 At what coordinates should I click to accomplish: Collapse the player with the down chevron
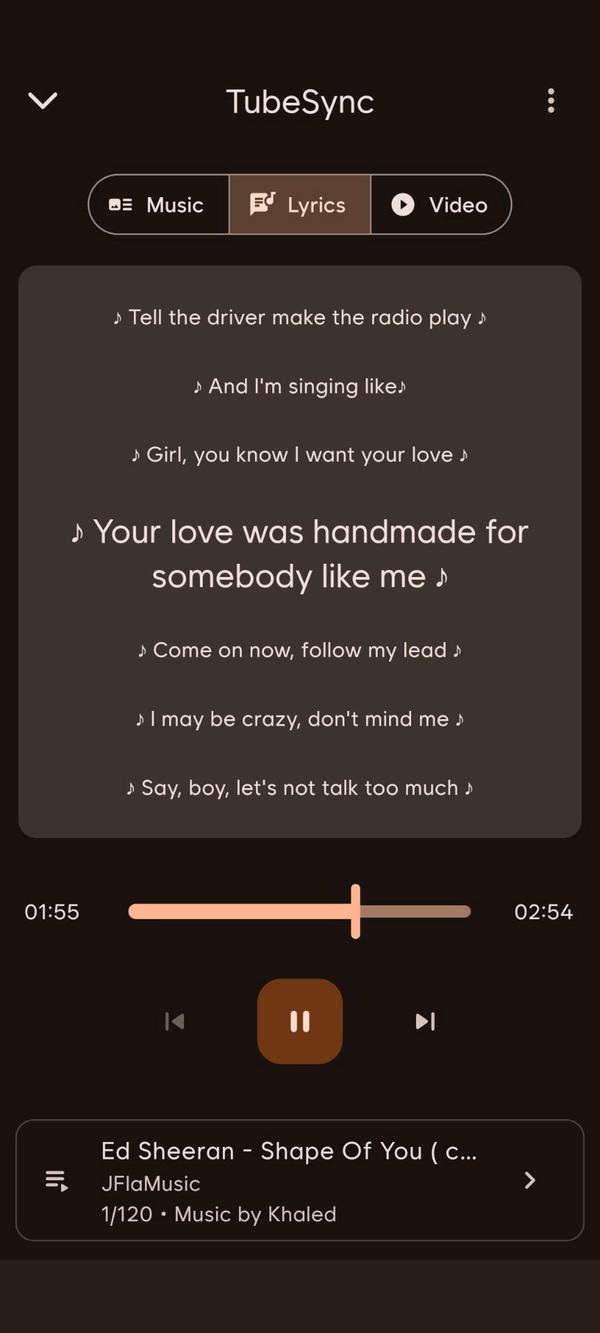pyautogui.click(x=43, y=101)
